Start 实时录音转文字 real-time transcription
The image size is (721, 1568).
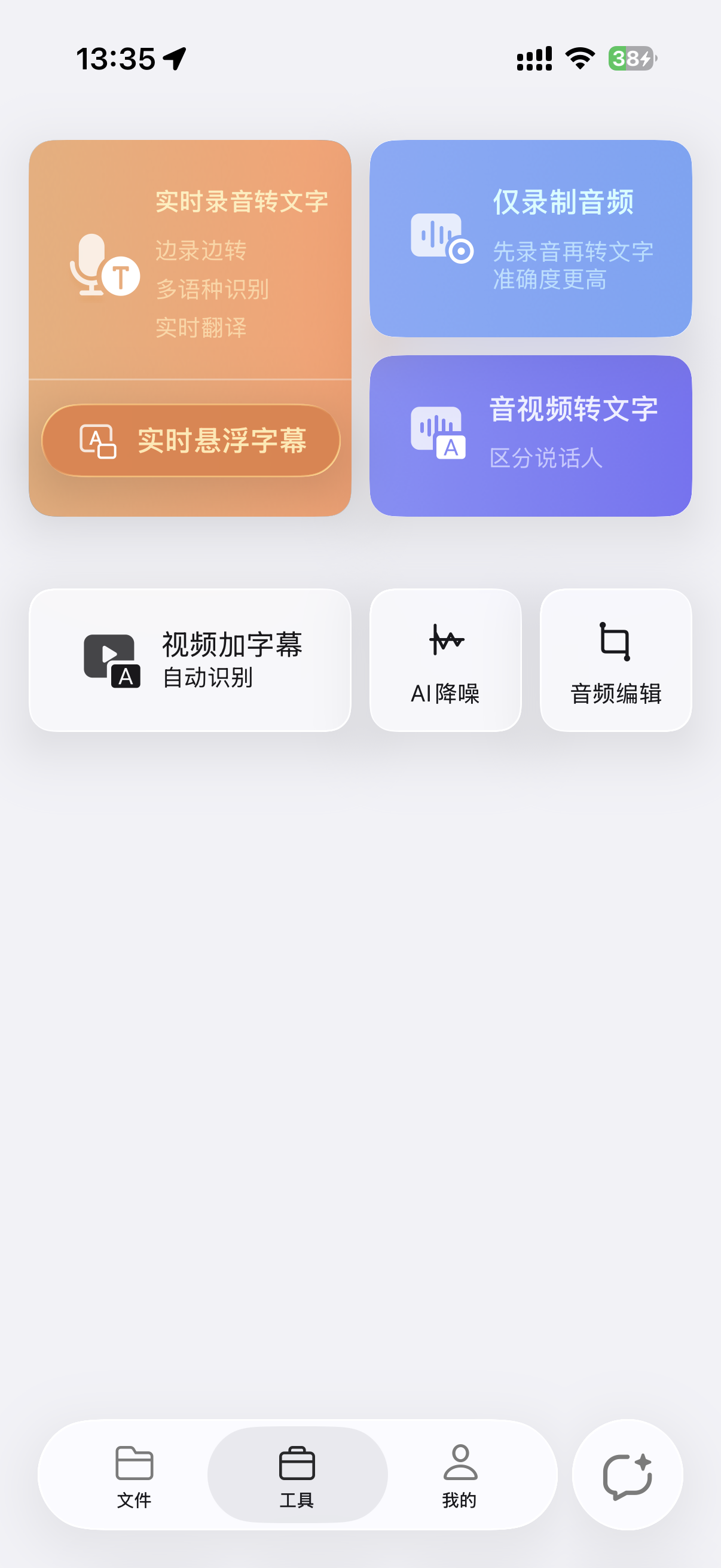click(190, 262)
